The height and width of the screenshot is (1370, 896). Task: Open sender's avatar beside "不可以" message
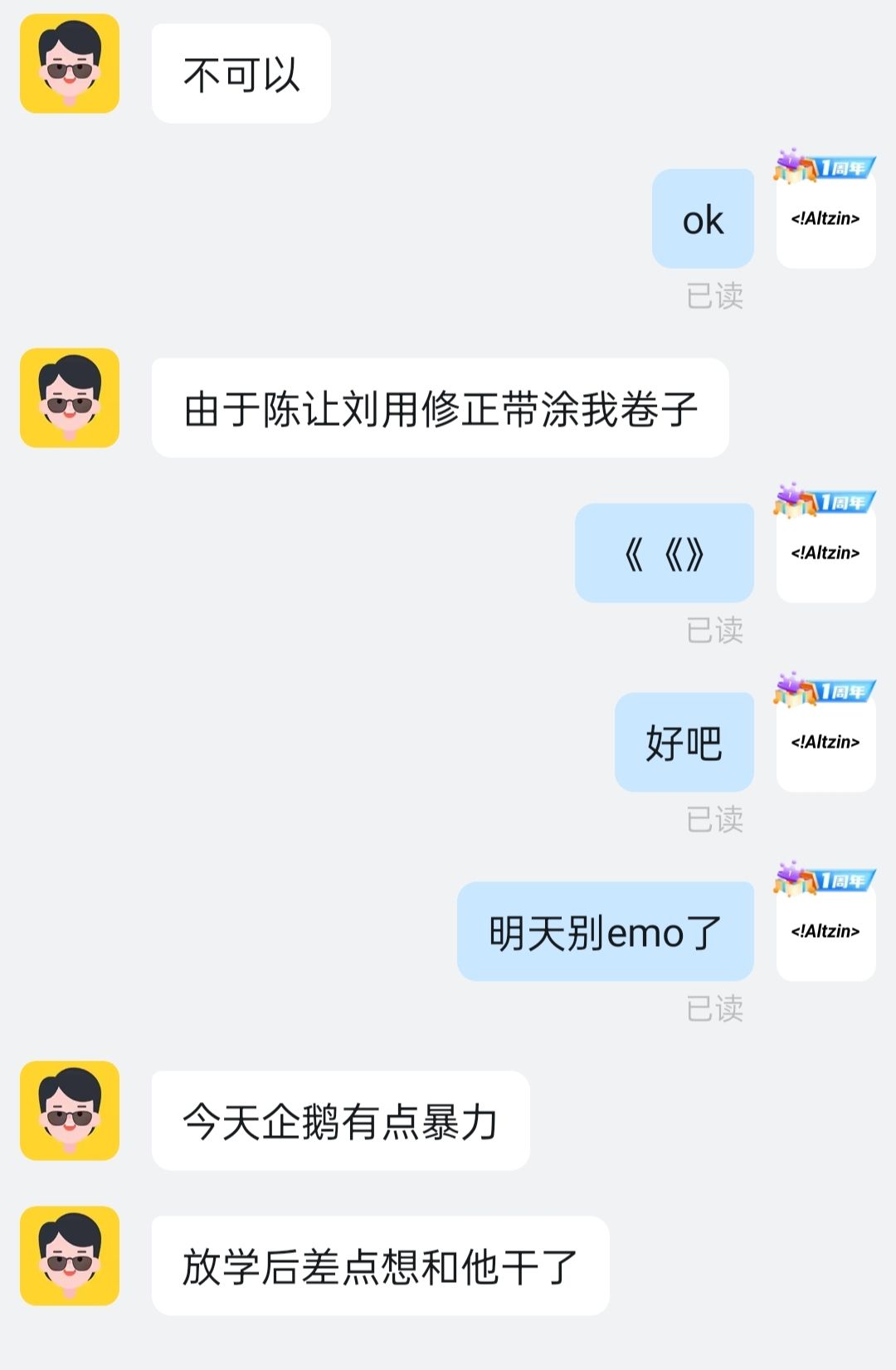tap(70, 63)
